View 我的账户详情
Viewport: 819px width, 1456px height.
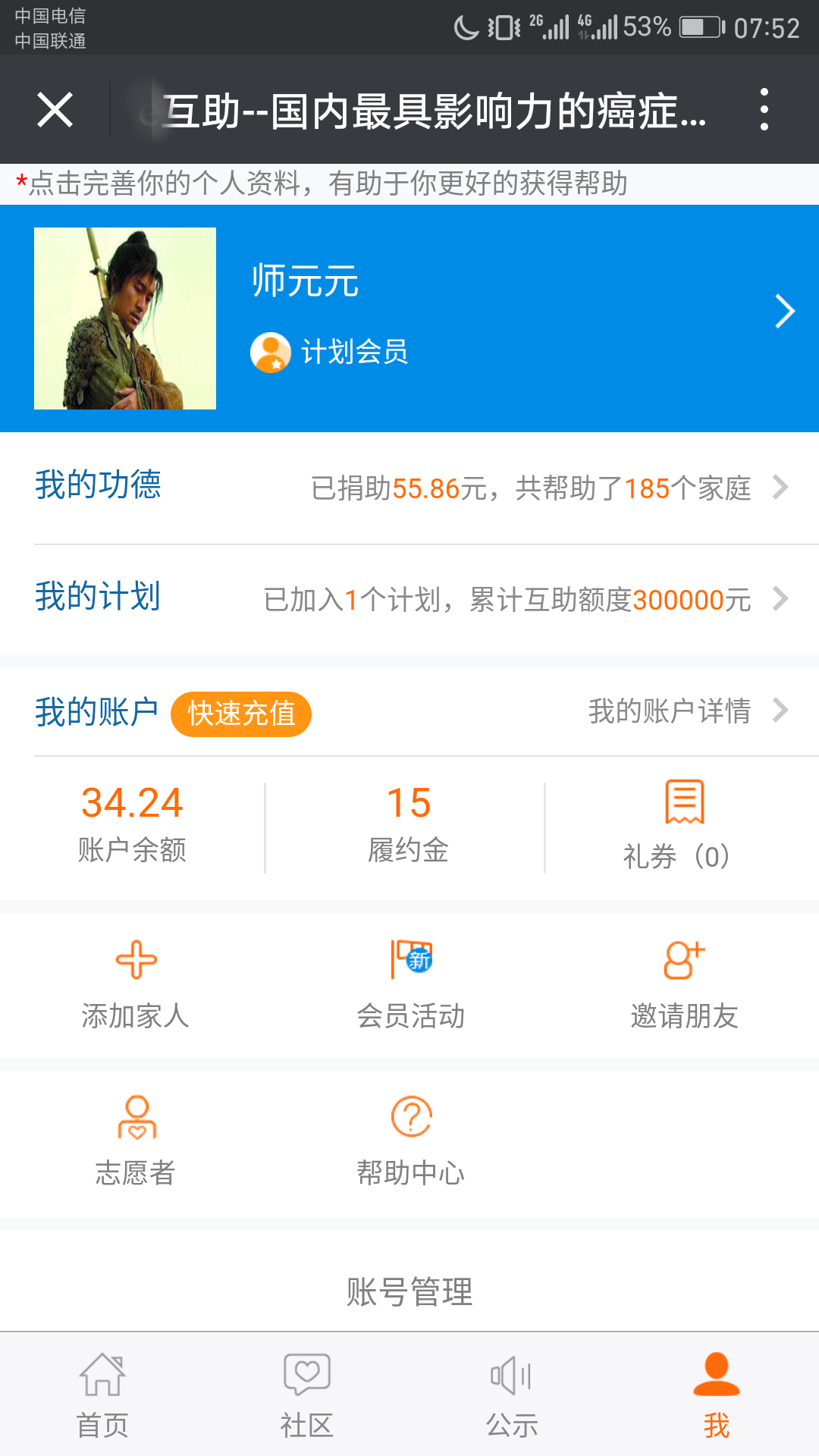(x=686, y=711)
